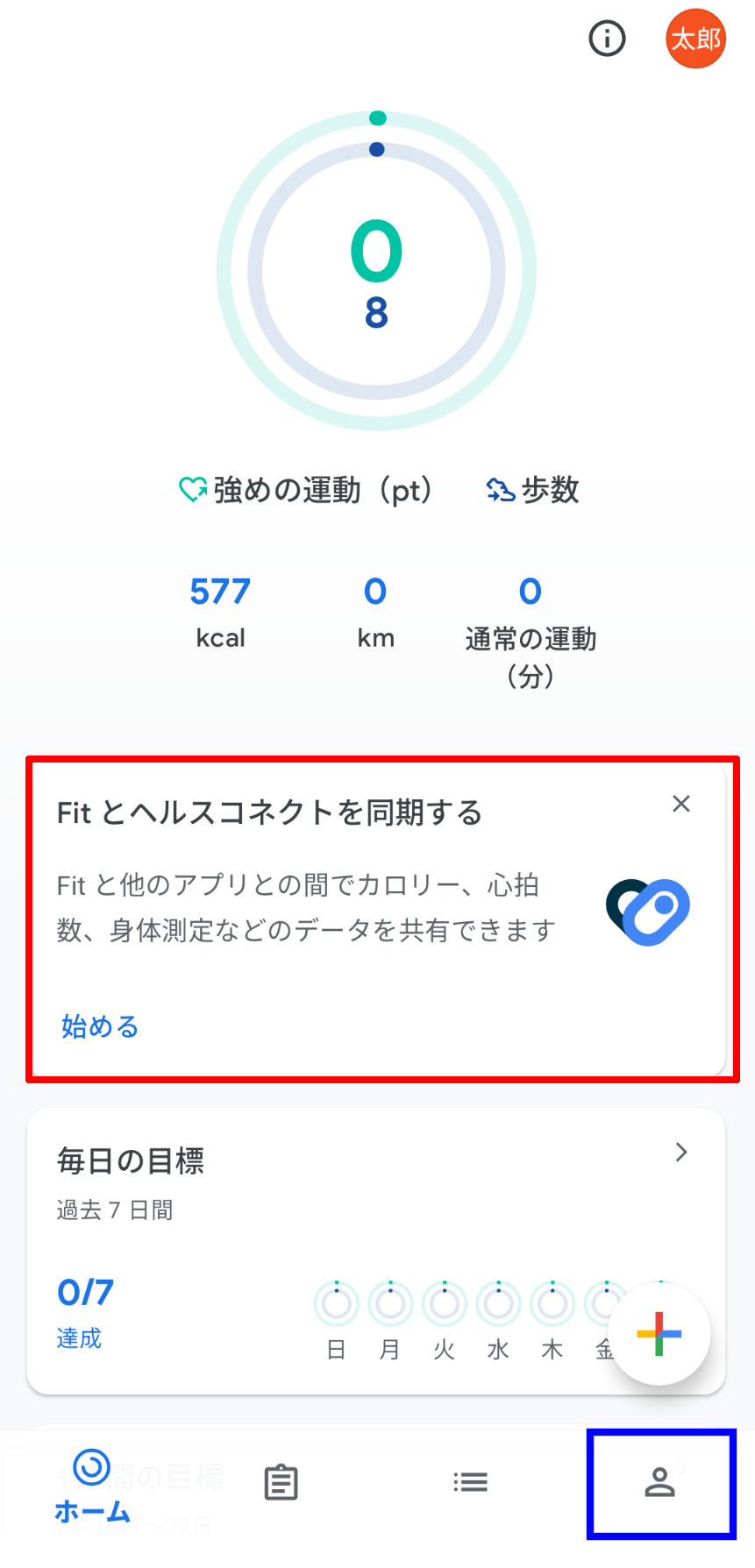Image resolution: width=755 pixels, height=1568 pixels.
Task: Switch to the profile tab
Action: pyautogui.click(x=660, y=1482)
